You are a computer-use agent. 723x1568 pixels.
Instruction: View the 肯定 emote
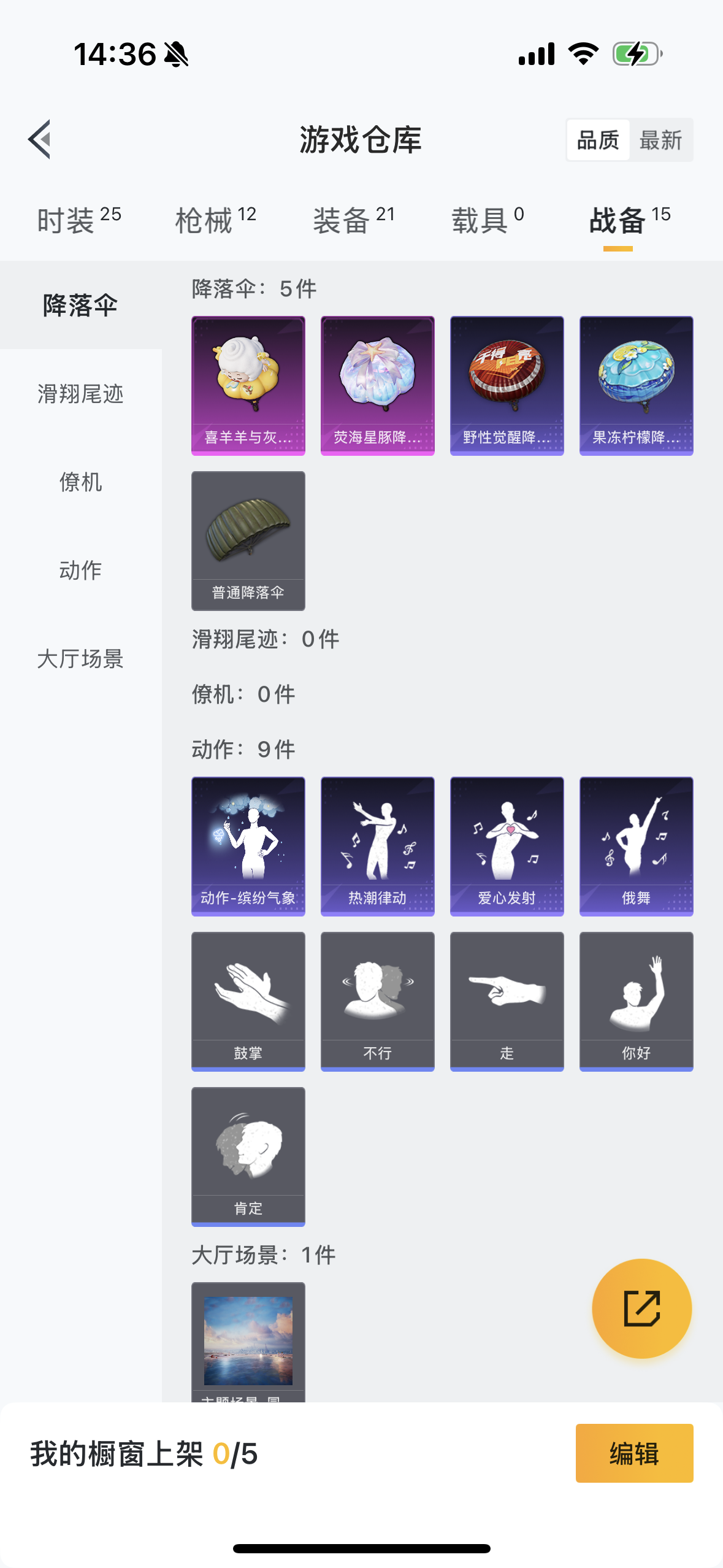(x=248, y=1157)
